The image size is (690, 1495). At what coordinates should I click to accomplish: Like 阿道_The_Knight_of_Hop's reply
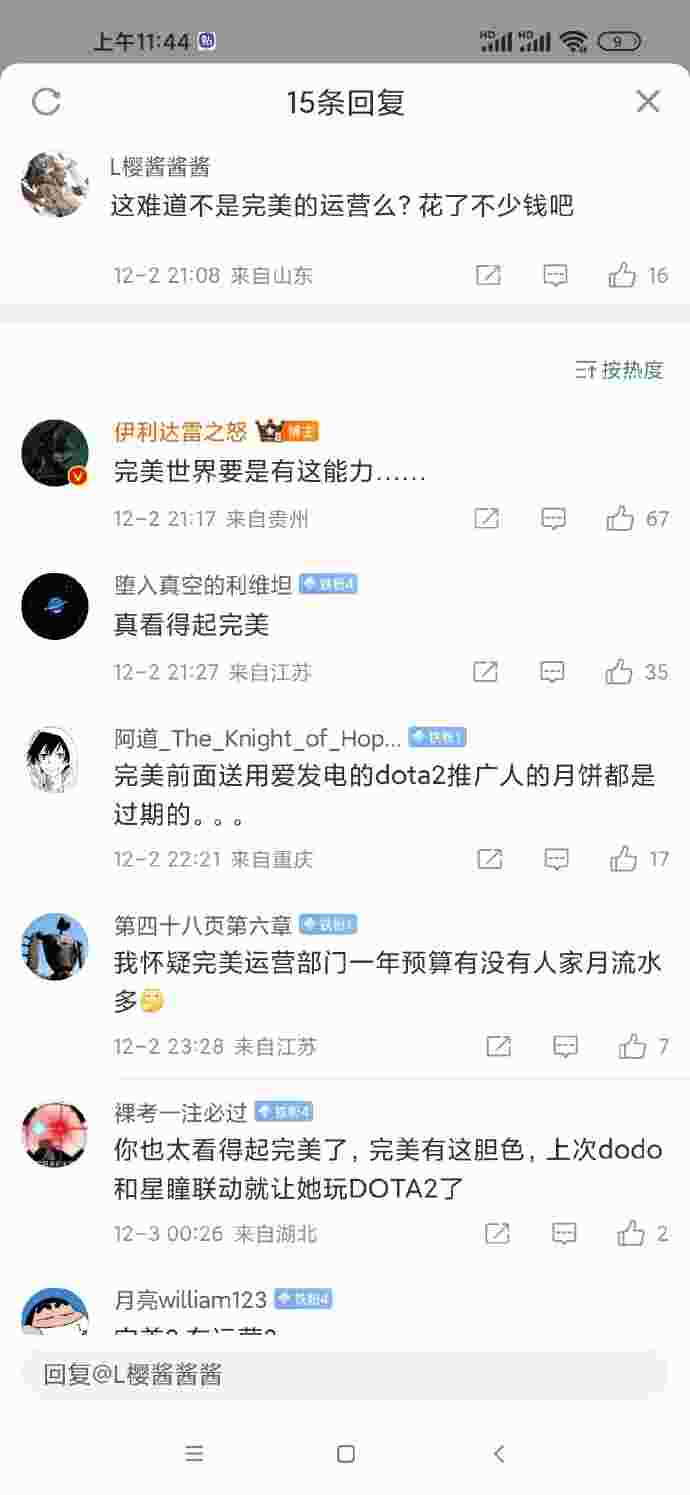(624, 859)
